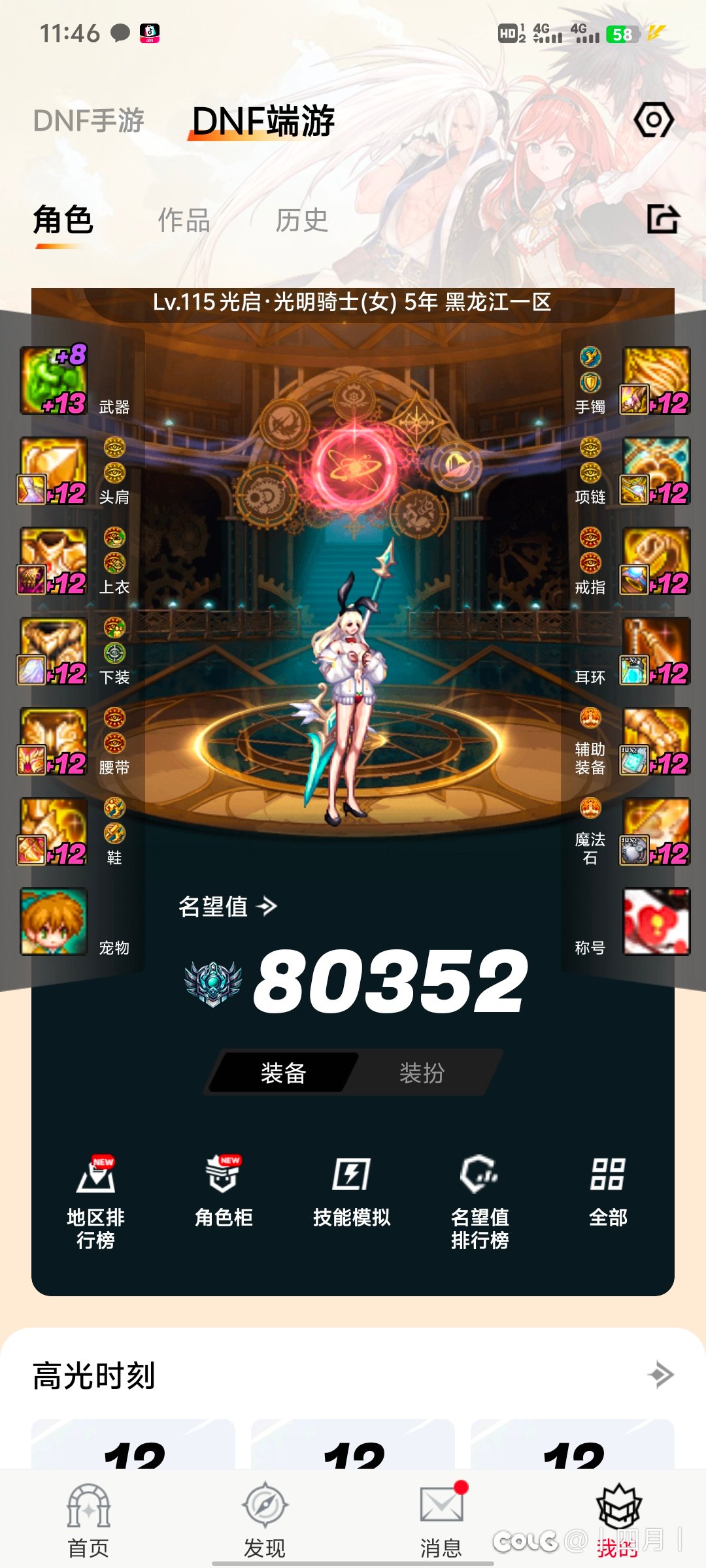View the 称号 item icon
The height and width of the screenshot is (1568, 706).
[656, 922]
